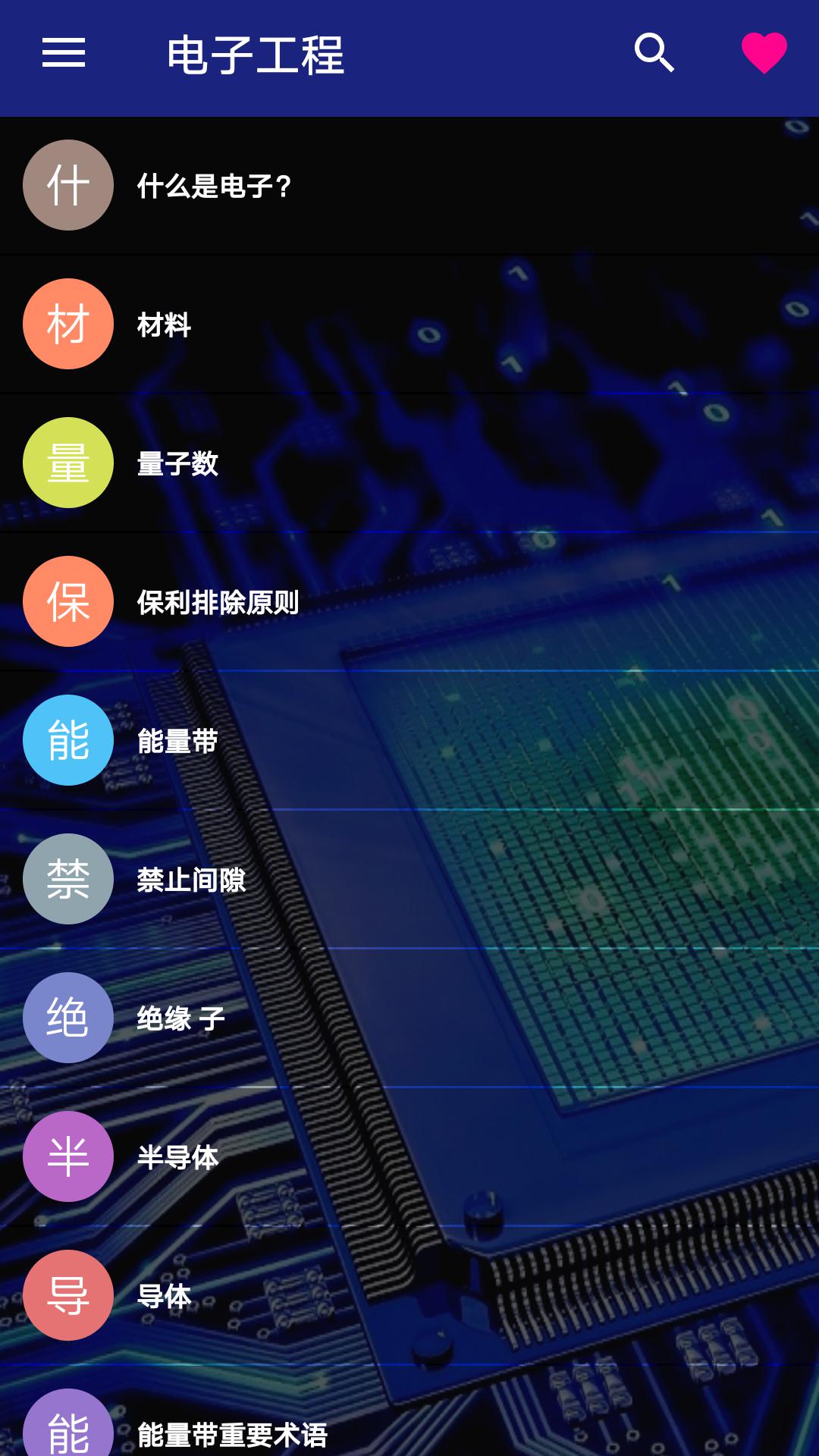Select the 量子数 entry

(x=177, y=463)
